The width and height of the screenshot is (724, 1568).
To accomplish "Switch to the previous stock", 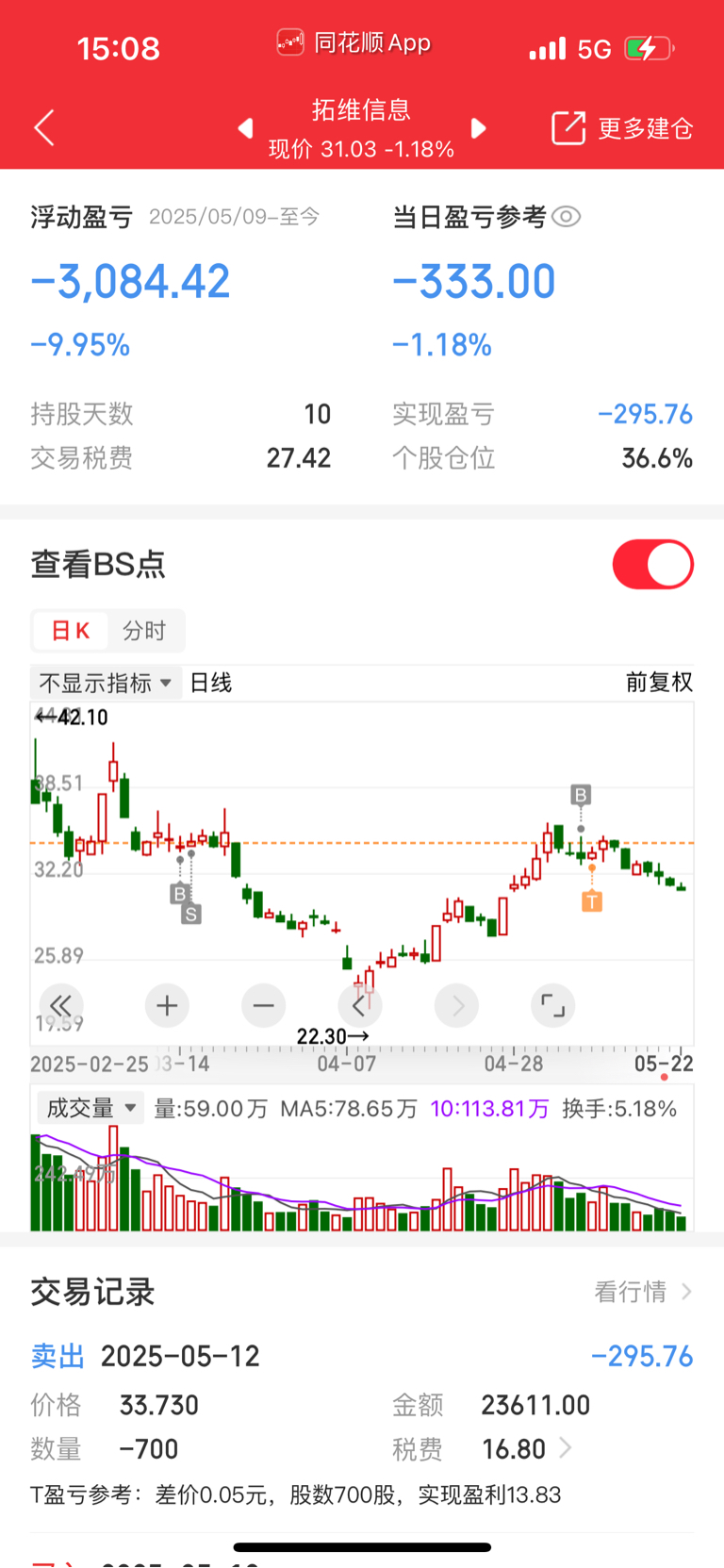I will [x=245, y=127].
